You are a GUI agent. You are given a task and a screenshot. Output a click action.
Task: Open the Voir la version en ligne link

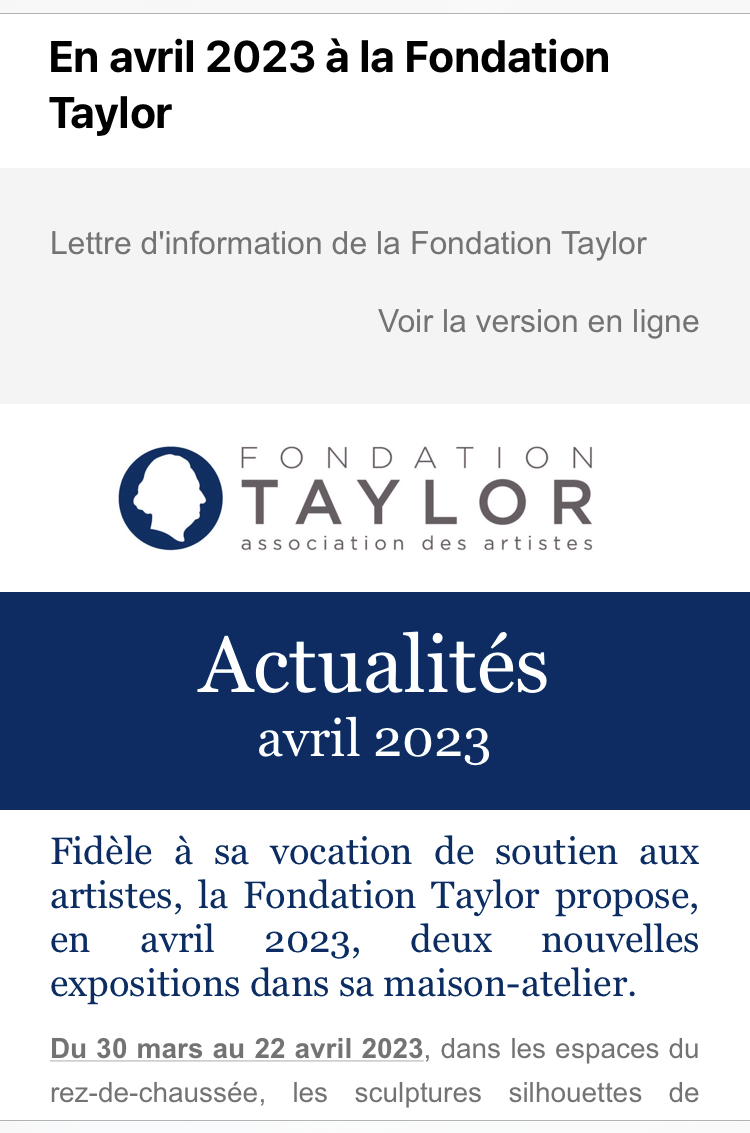click(538, 322)
